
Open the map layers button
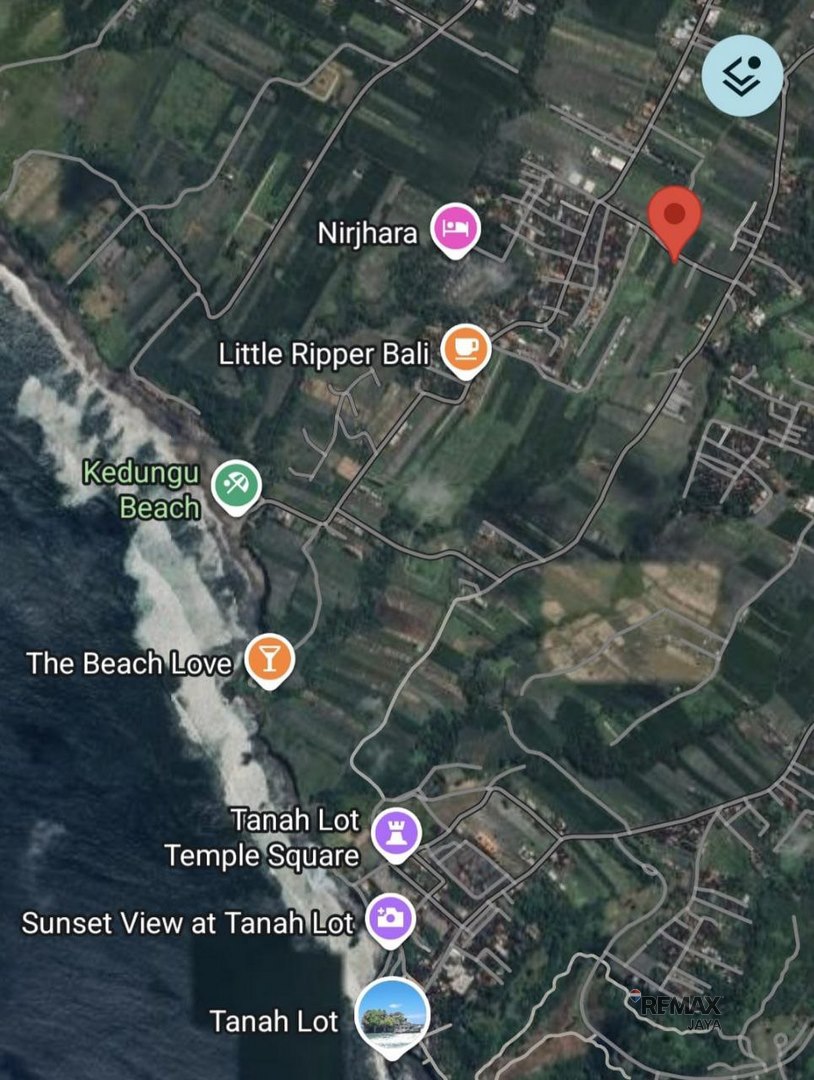click(742, 76)
